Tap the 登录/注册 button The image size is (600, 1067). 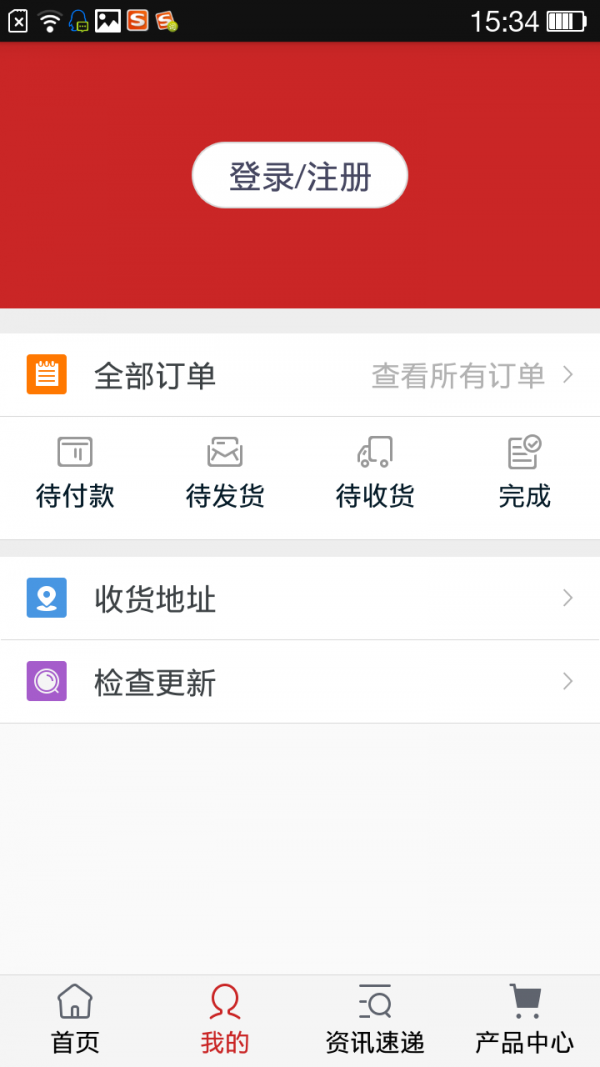299,176
